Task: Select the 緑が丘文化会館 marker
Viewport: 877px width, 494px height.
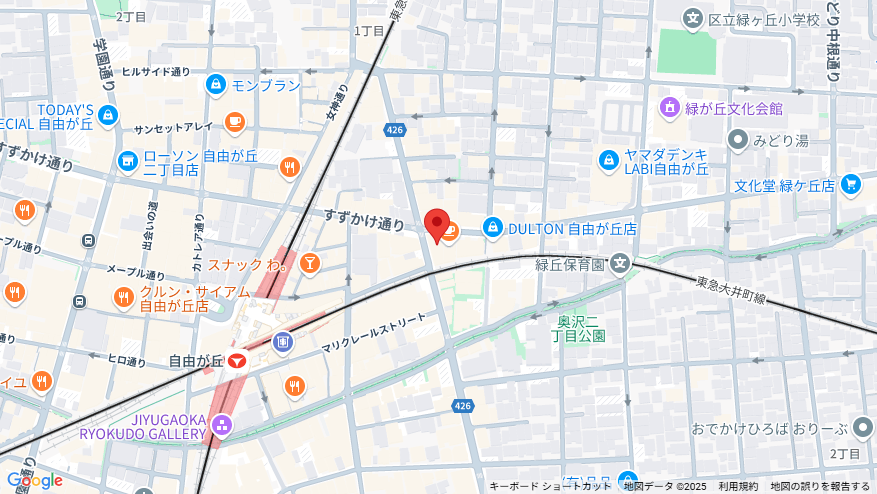Action: (x=670, y=107)
